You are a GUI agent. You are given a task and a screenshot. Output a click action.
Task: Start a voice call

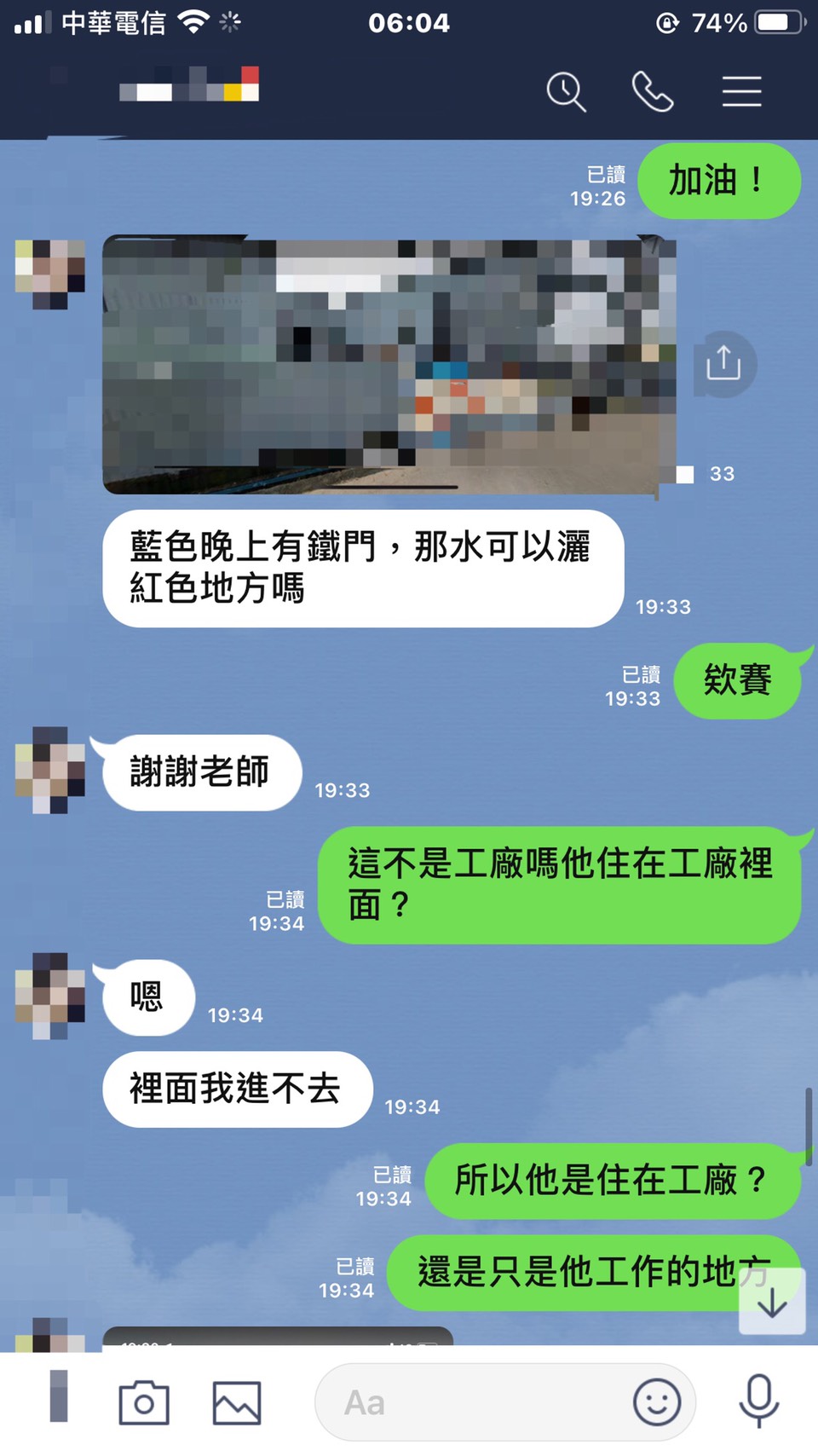653,91
